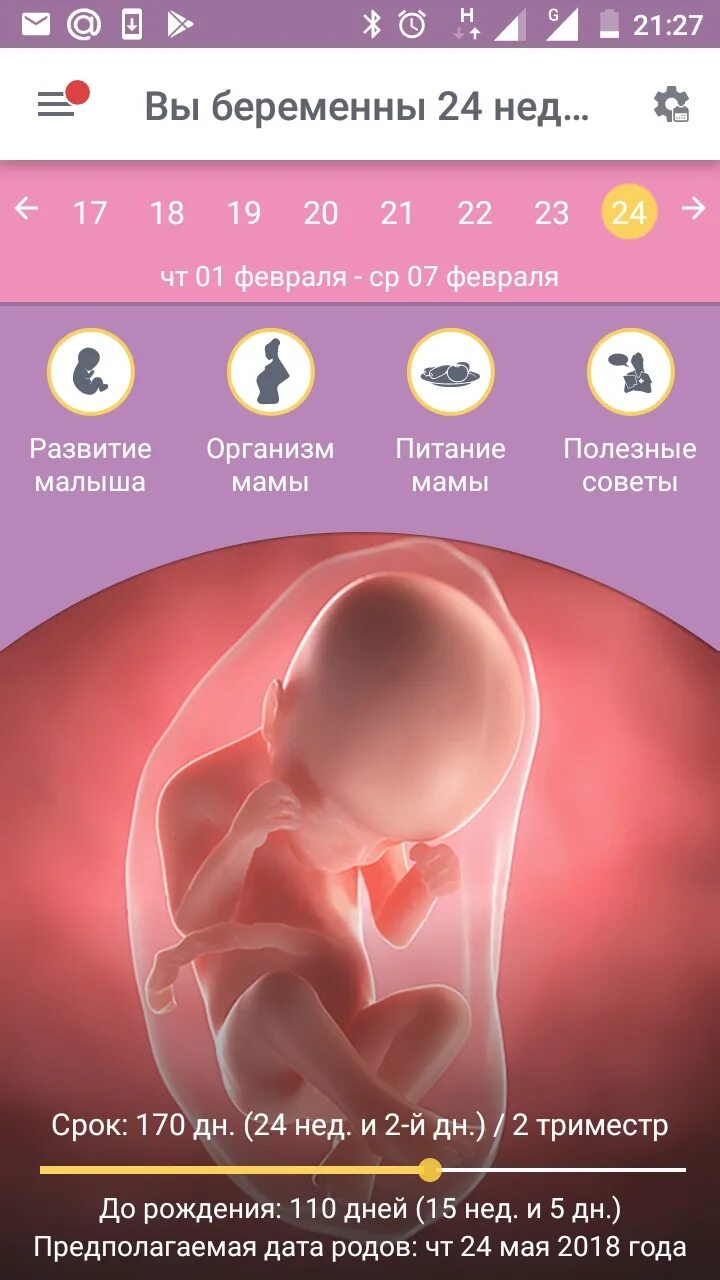Viewport: 720px width, 1280px height.
Task: View Питание мамы section
Action: pos(451,412)
